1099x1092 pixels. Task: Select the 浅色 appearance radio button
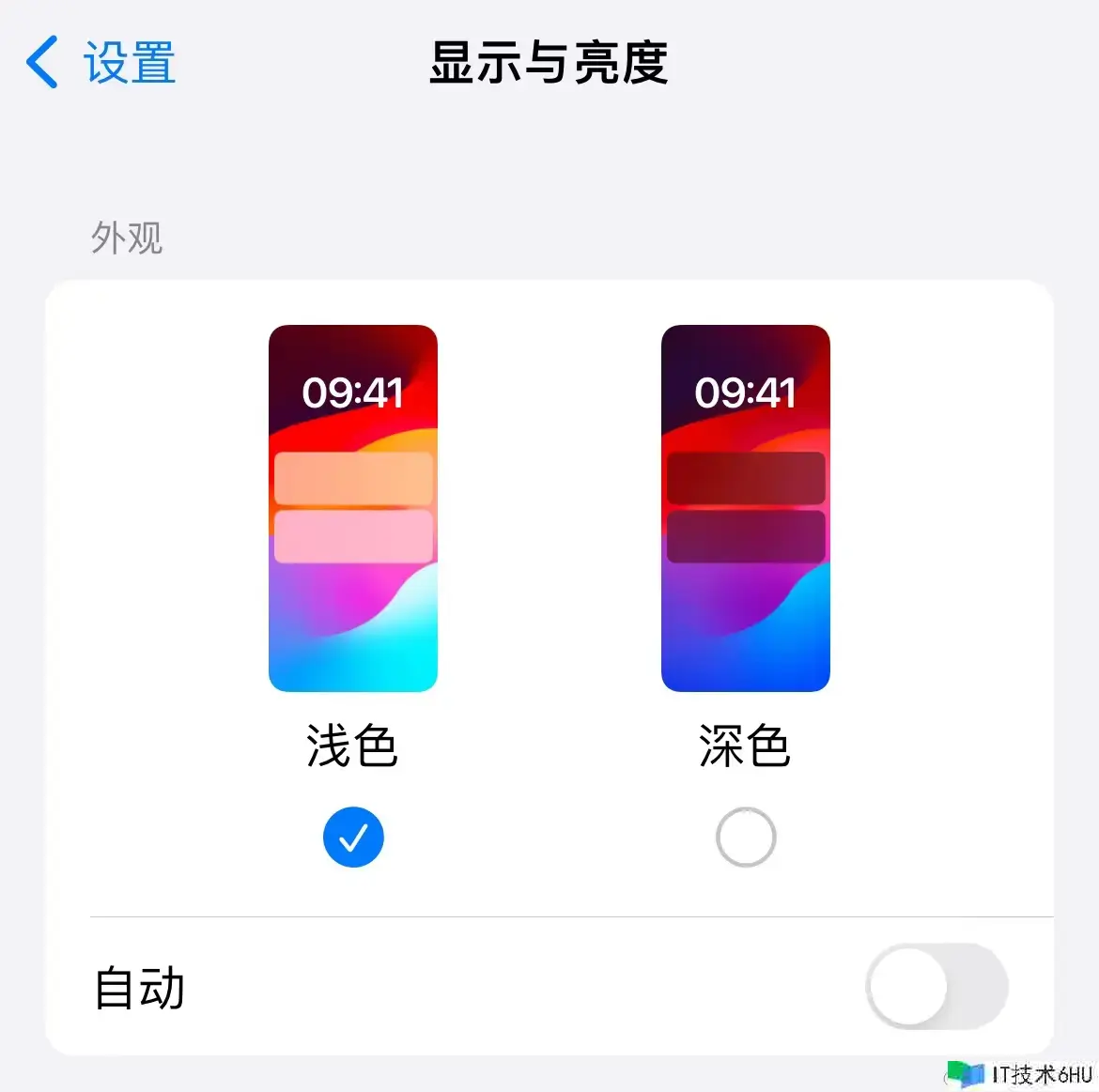[x=353, y=837]
